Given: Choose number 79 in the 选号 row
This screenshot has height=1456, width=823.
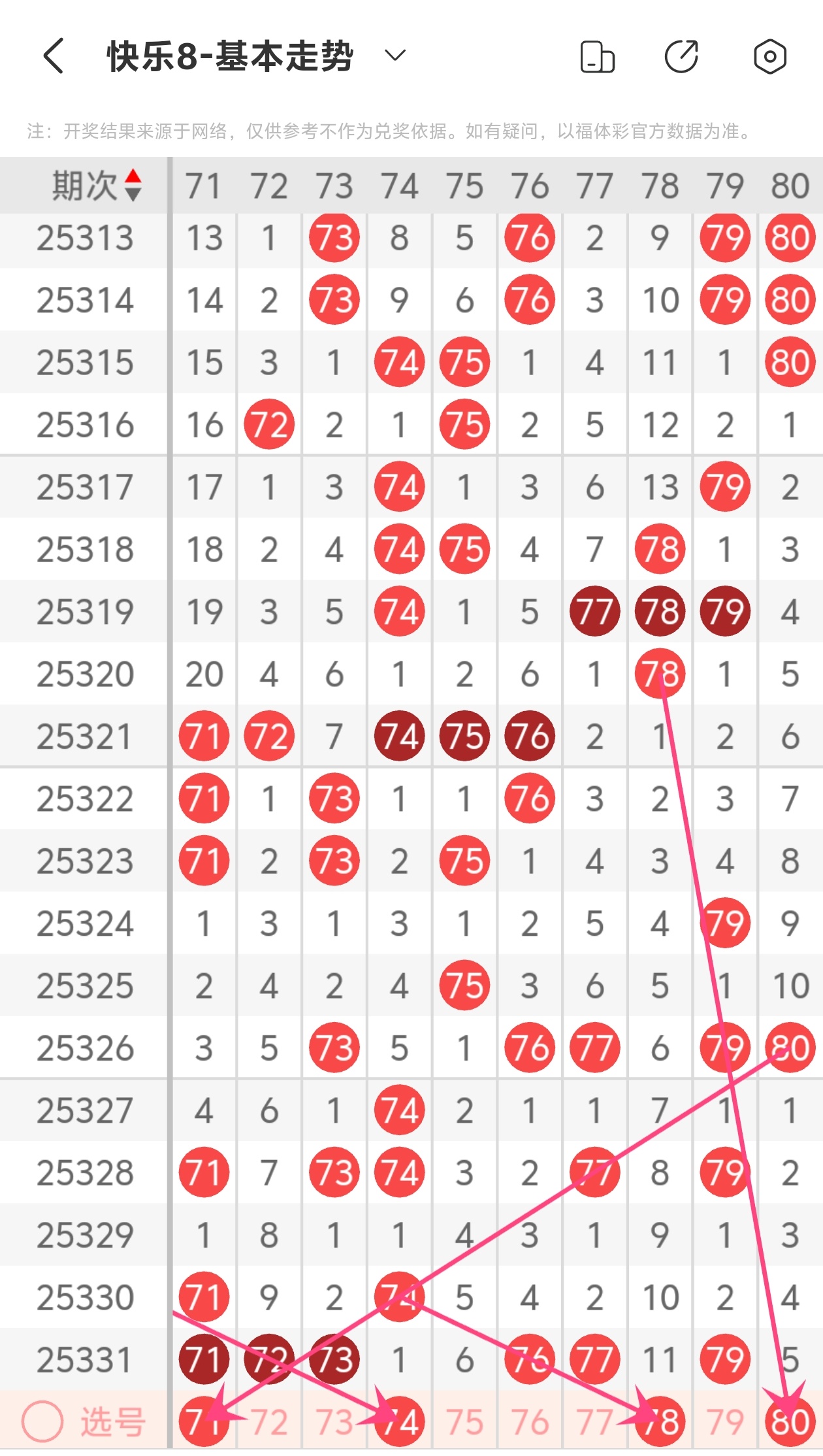Looking at the screenshot, I should [x=725, y=1422].
